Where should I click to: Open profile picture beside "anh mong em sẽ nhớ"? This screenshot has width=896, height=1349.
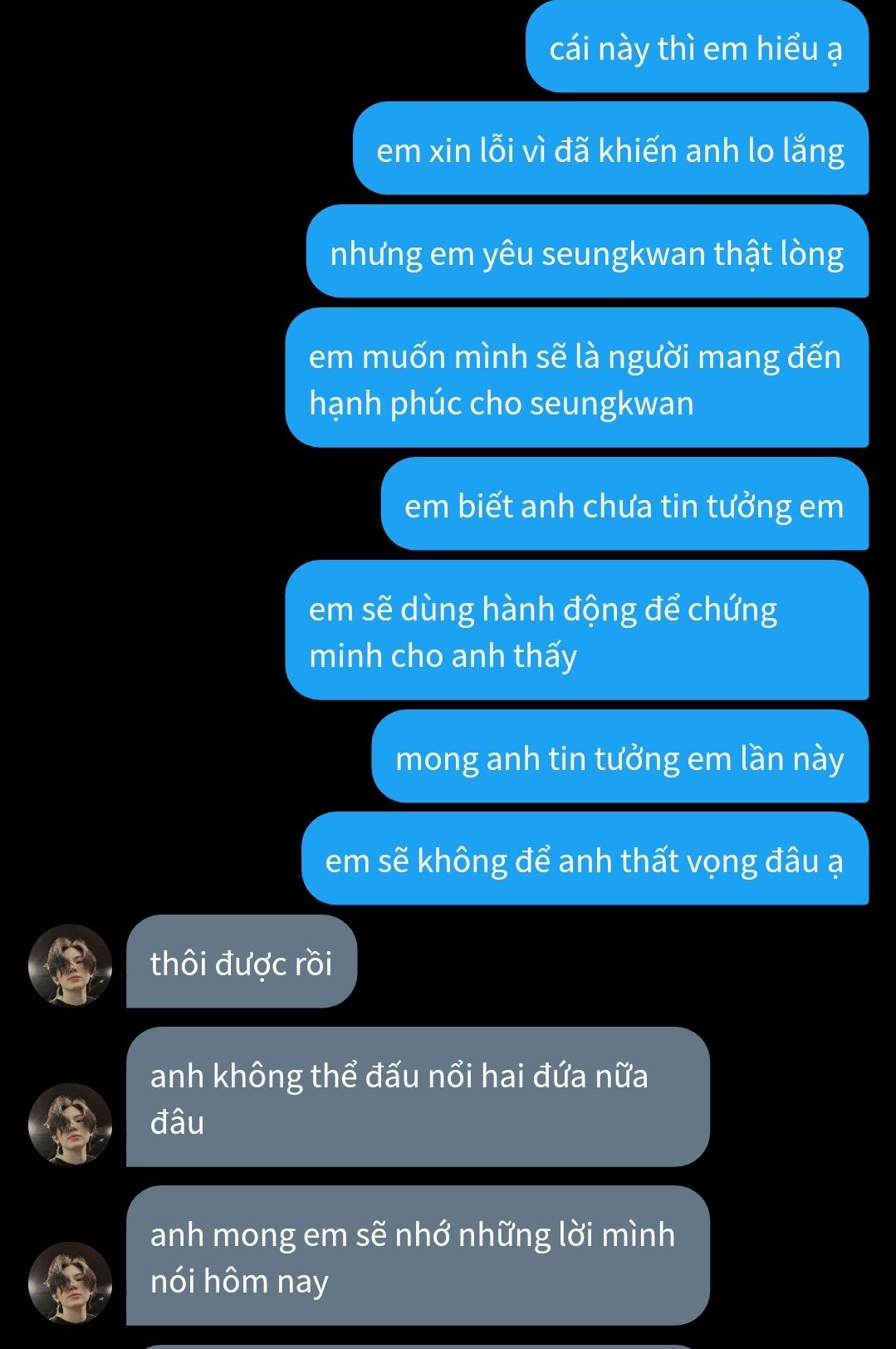pyautogui.click(x=70, y=1282)
